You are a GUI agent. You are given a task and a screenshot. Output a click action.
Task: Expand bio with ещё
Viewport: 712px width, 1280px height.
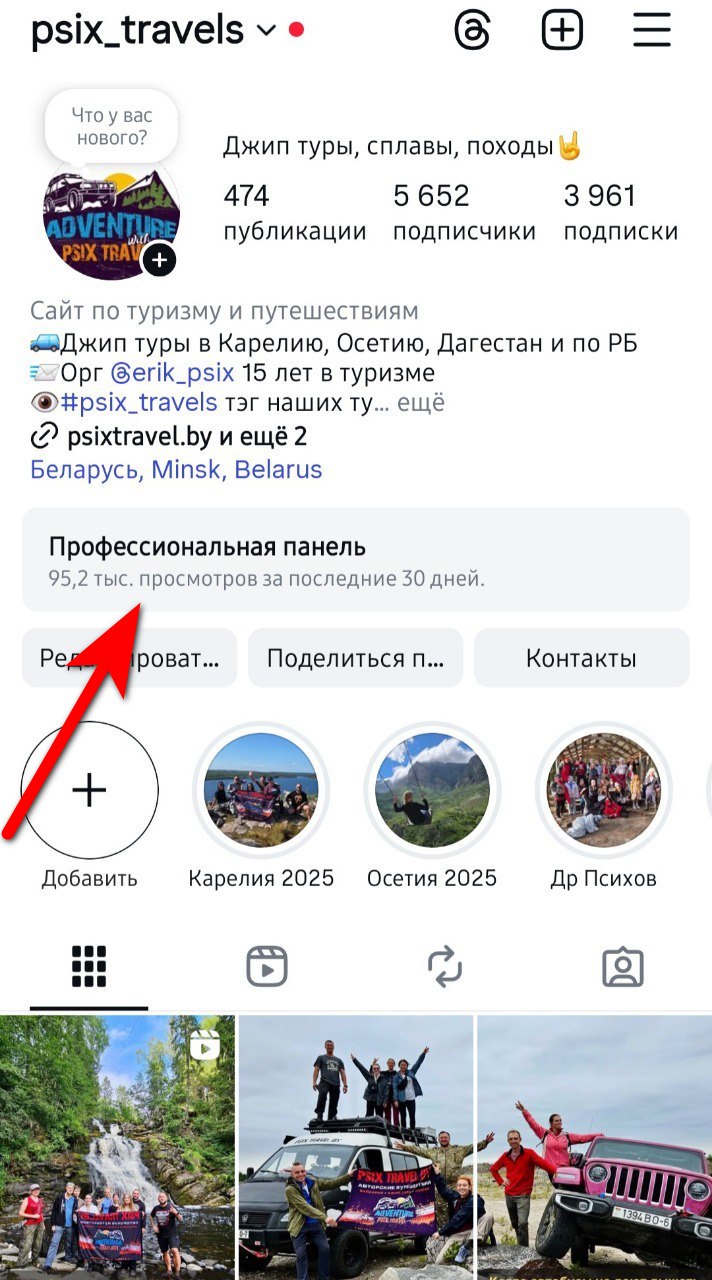click(421, 404)
